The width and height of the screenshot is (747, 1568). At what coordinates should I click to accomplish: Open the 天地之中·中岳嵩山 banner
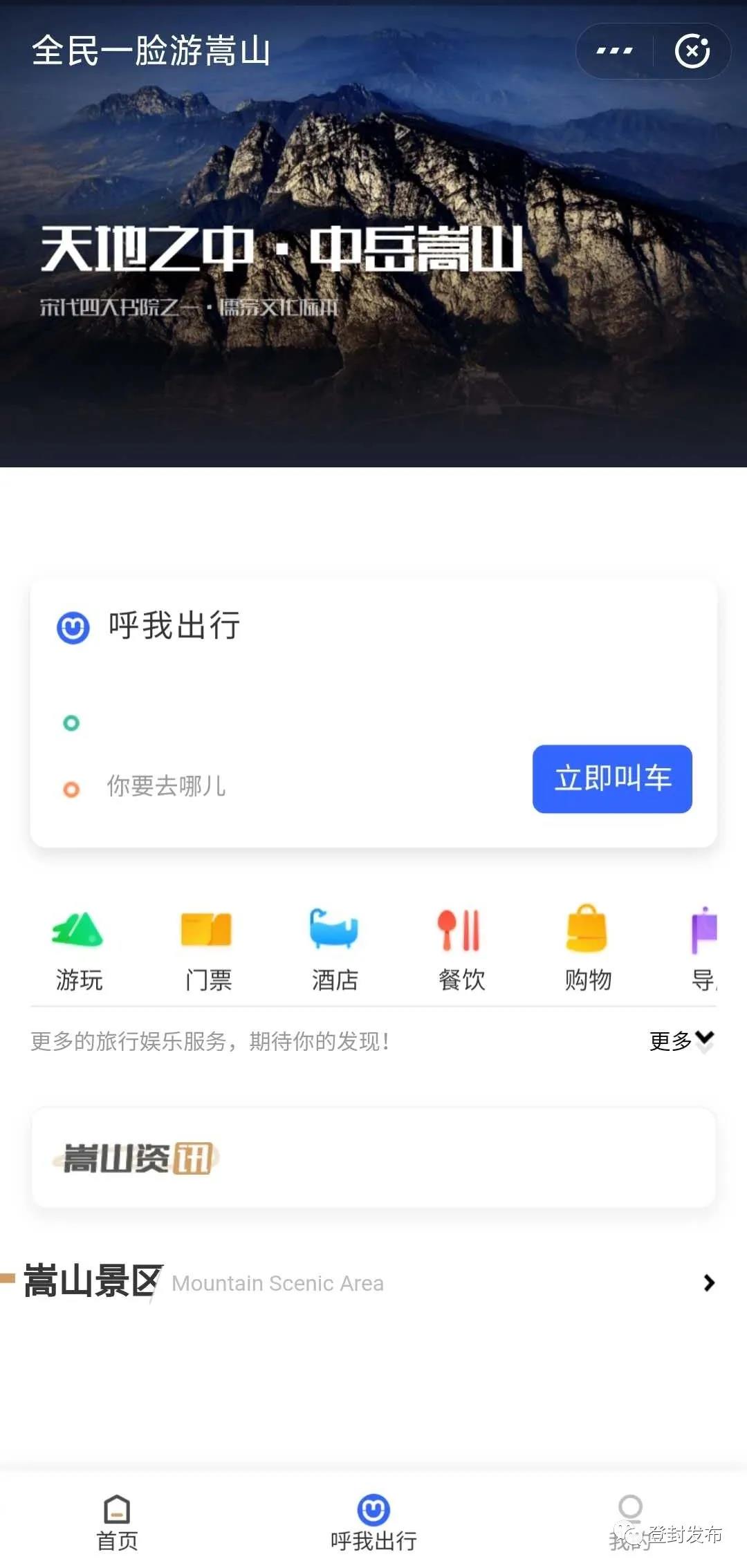pos(373,263)
